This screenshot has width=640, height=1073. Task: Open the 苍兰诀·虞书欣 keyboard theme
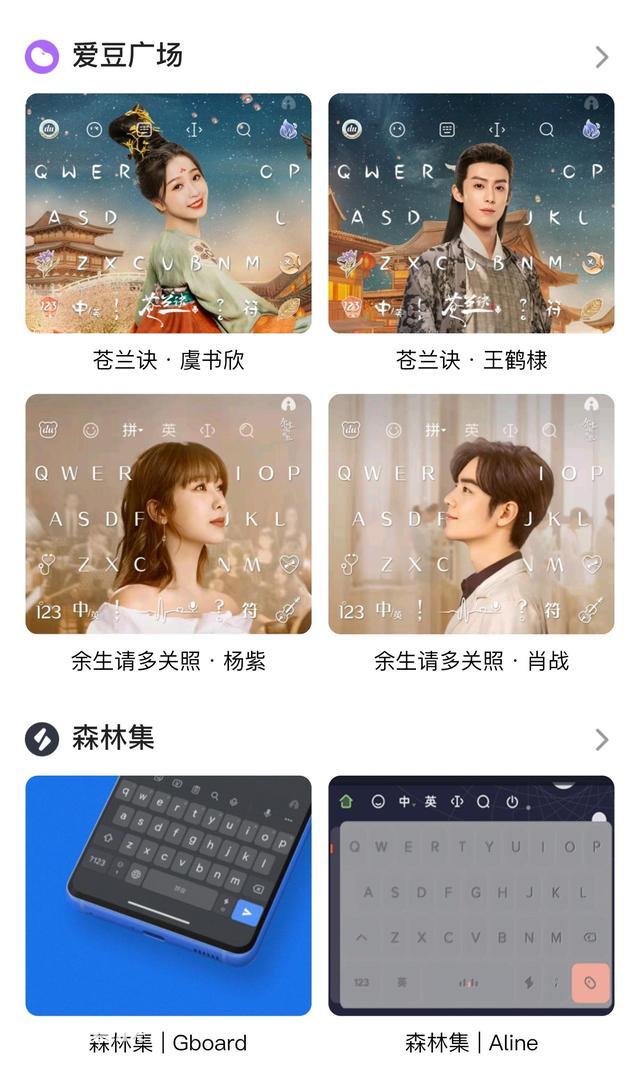coord(168,214)
